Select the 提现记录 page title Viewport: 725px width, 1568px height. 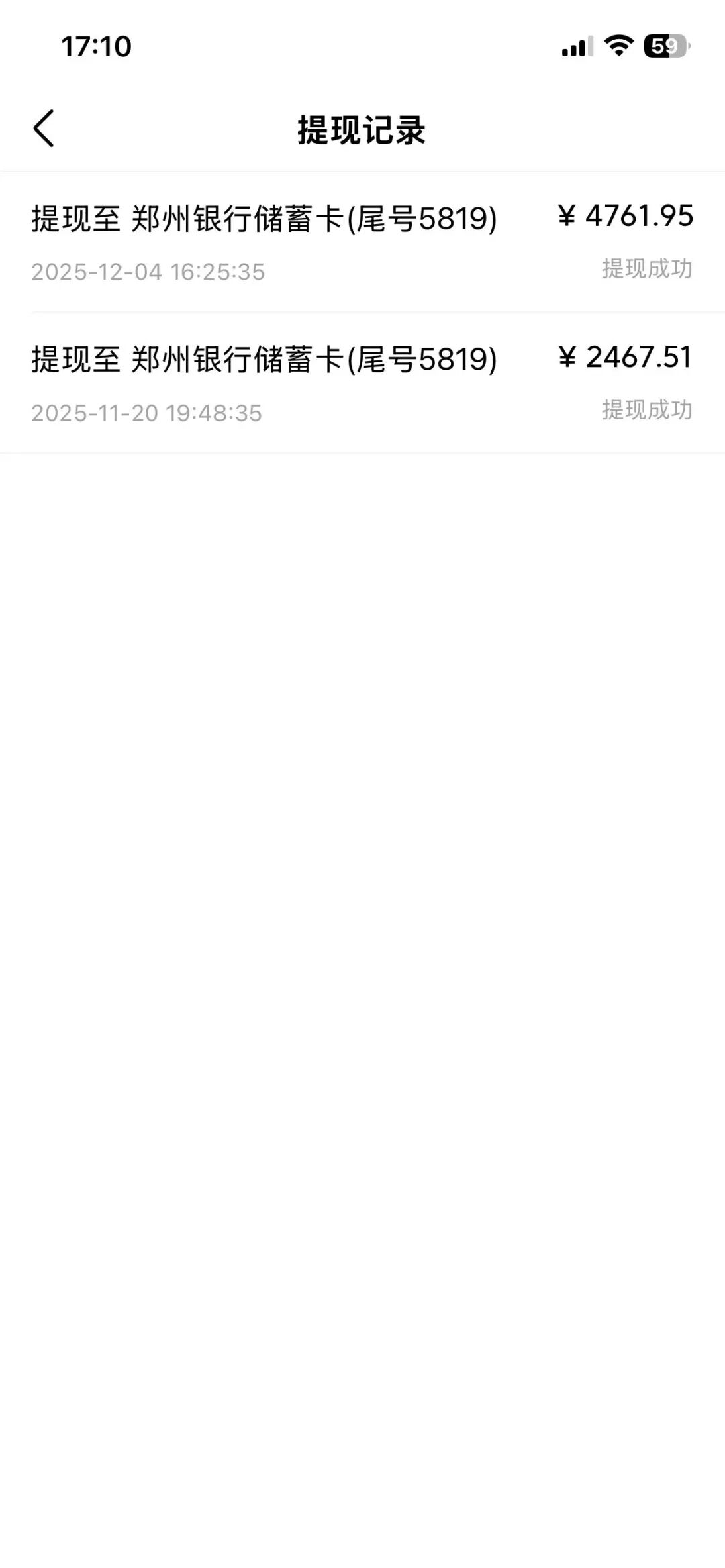pos(362,130)
